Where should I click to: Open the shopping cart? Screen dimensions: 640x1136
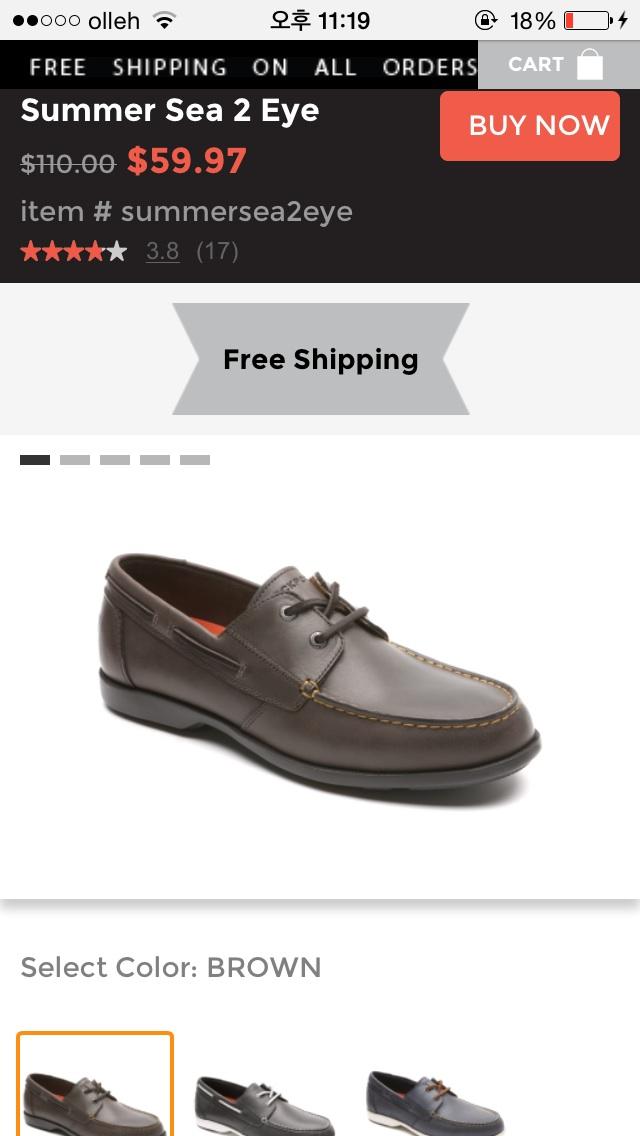558,65
